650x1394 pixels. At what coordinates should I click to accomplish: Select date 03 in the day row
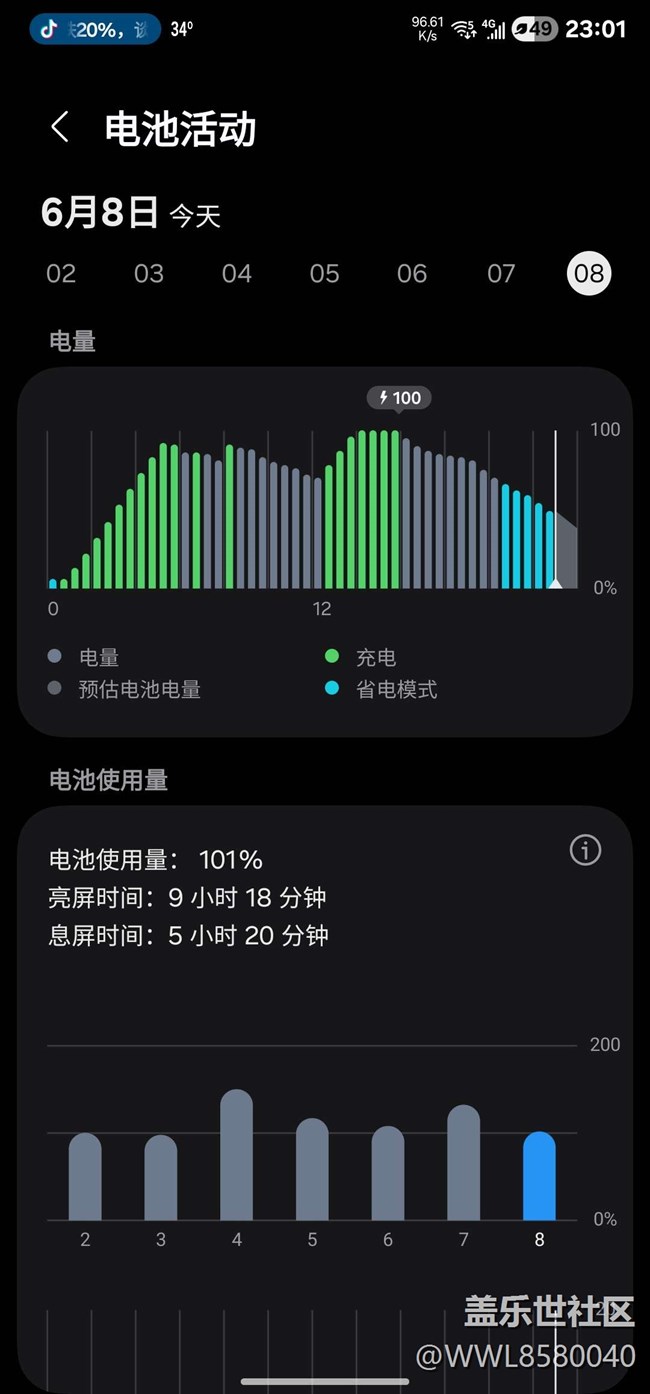pyautogui.click(x=149, y=274)
